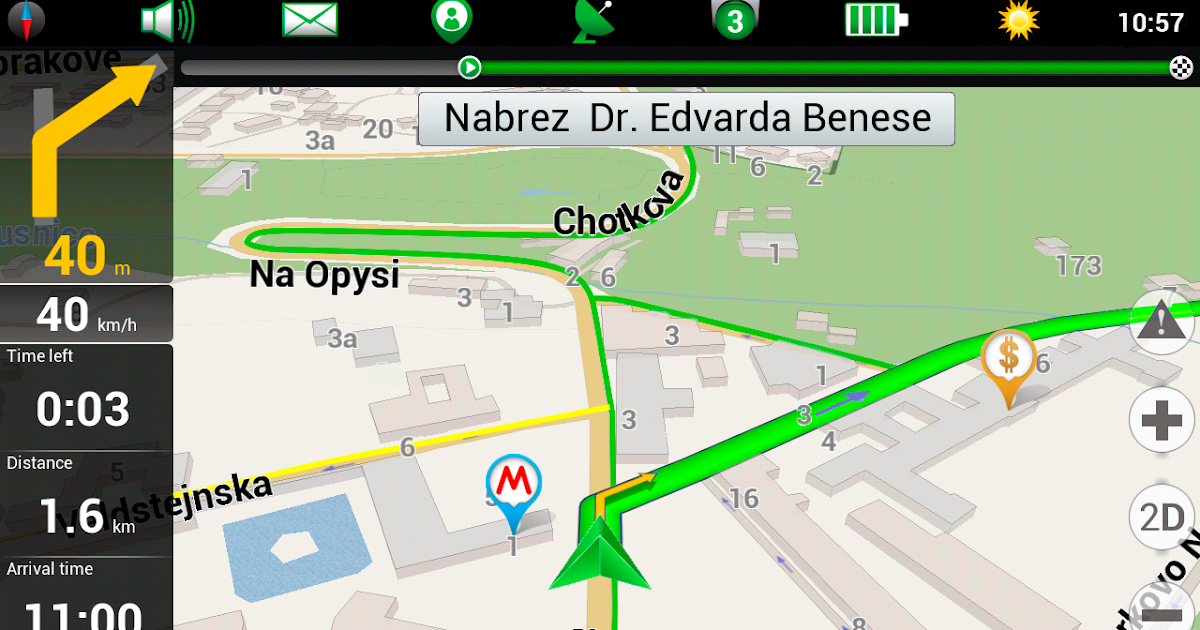Viewport: 1200px width, 630px height.
Task: Open the messages envelope
Action: click(309, 20)
